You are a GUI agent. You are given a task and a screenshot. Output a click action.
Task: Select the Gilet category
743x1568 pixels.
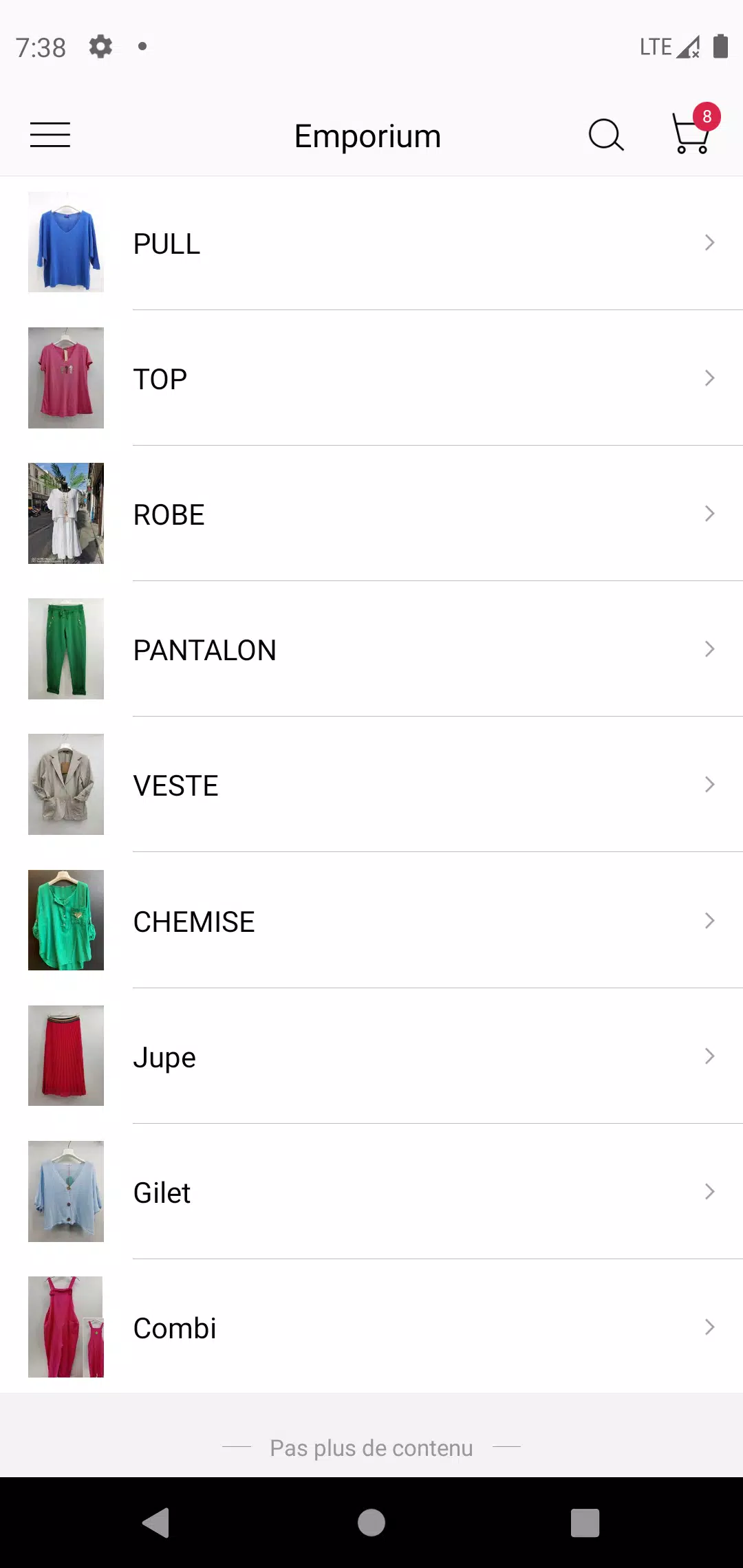371,1192
